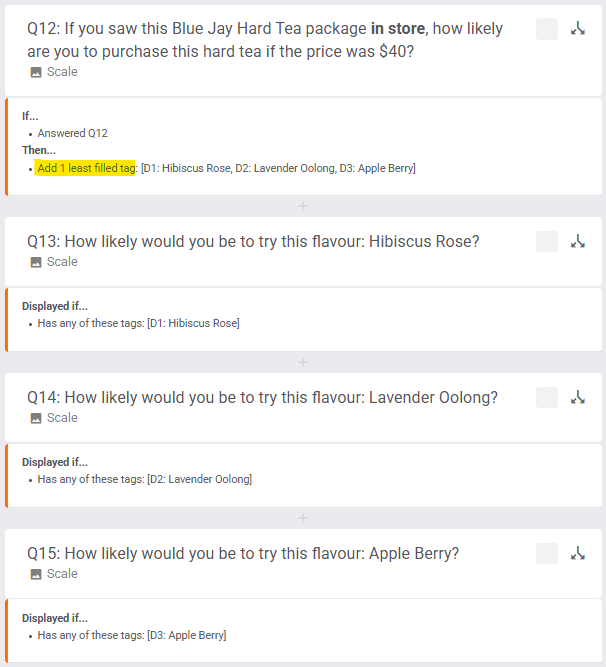This screenshot has width=606, height=667.
Task: Mark the checkbox on Q15 question
Action: (547, 553)
